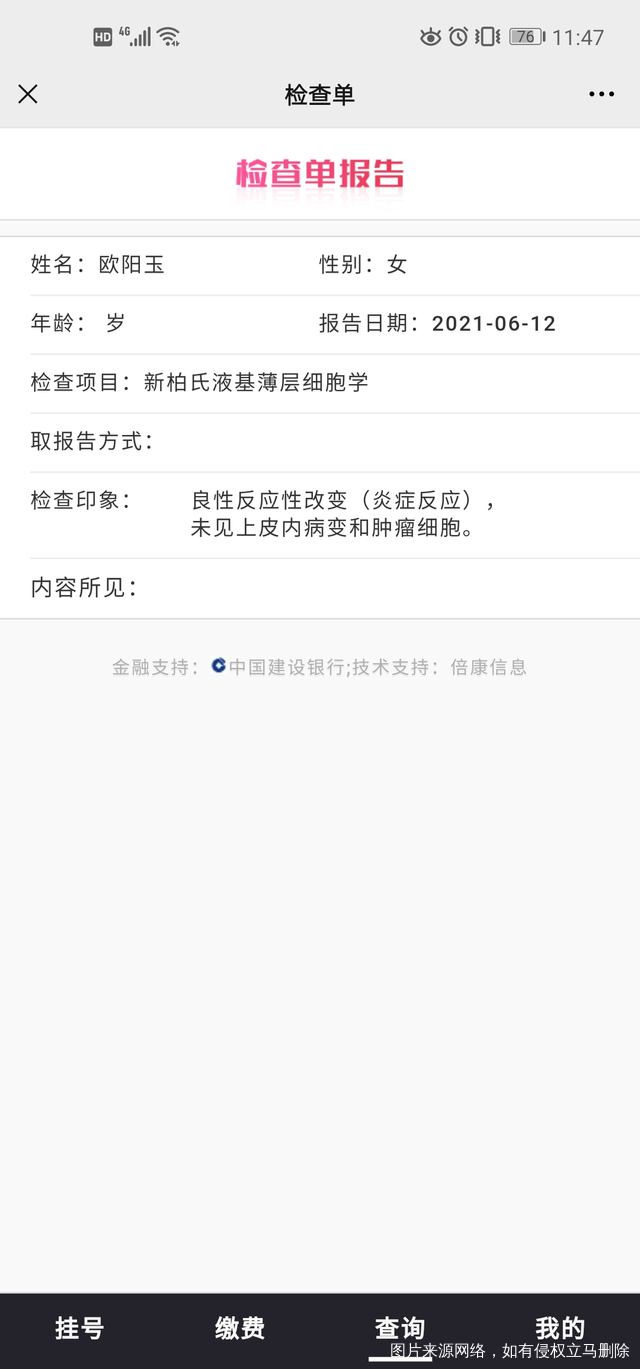Open the 查询 tab
This screenshot has height=1369, width=640.
[x=400, y=1327]
